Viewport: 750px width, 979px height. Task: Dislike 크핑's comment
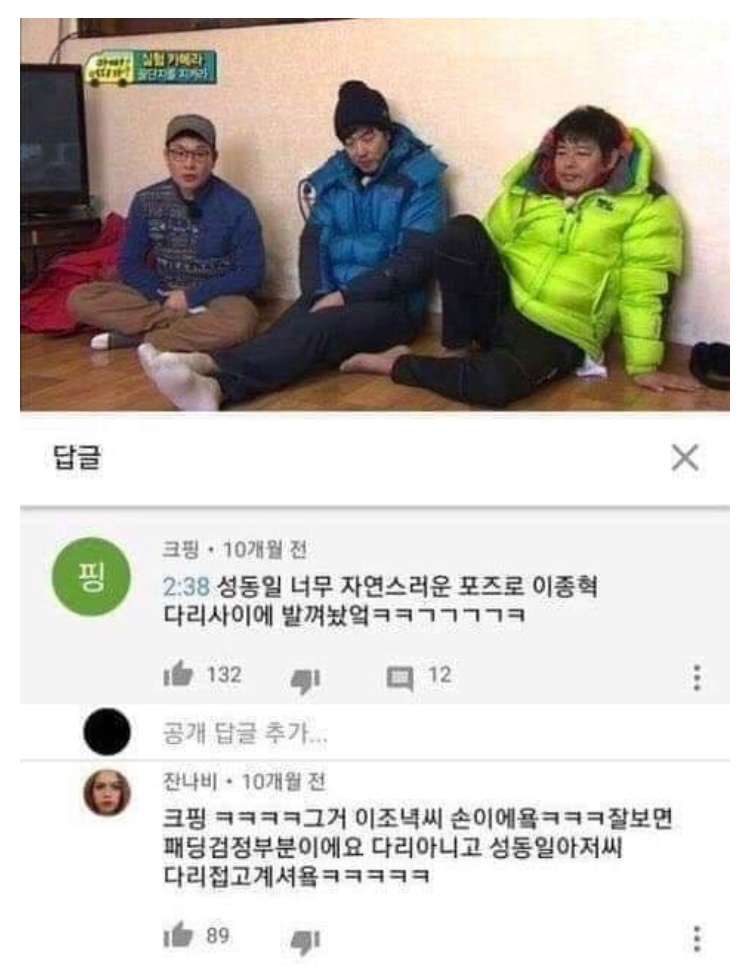coord(304,680)
